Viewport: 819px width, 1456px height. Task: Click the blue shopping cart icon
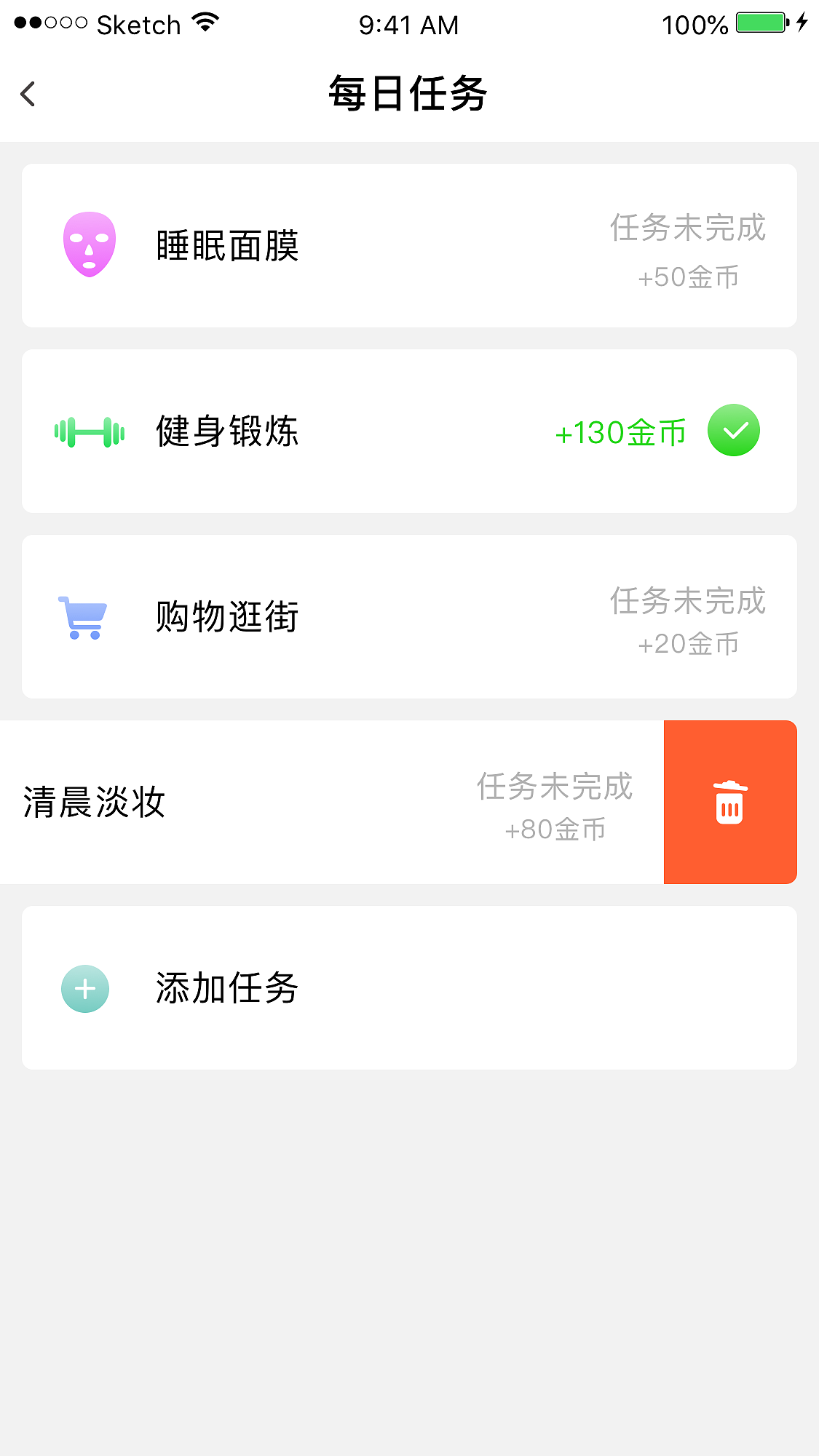pyautogui.click(x=83, y=617)
